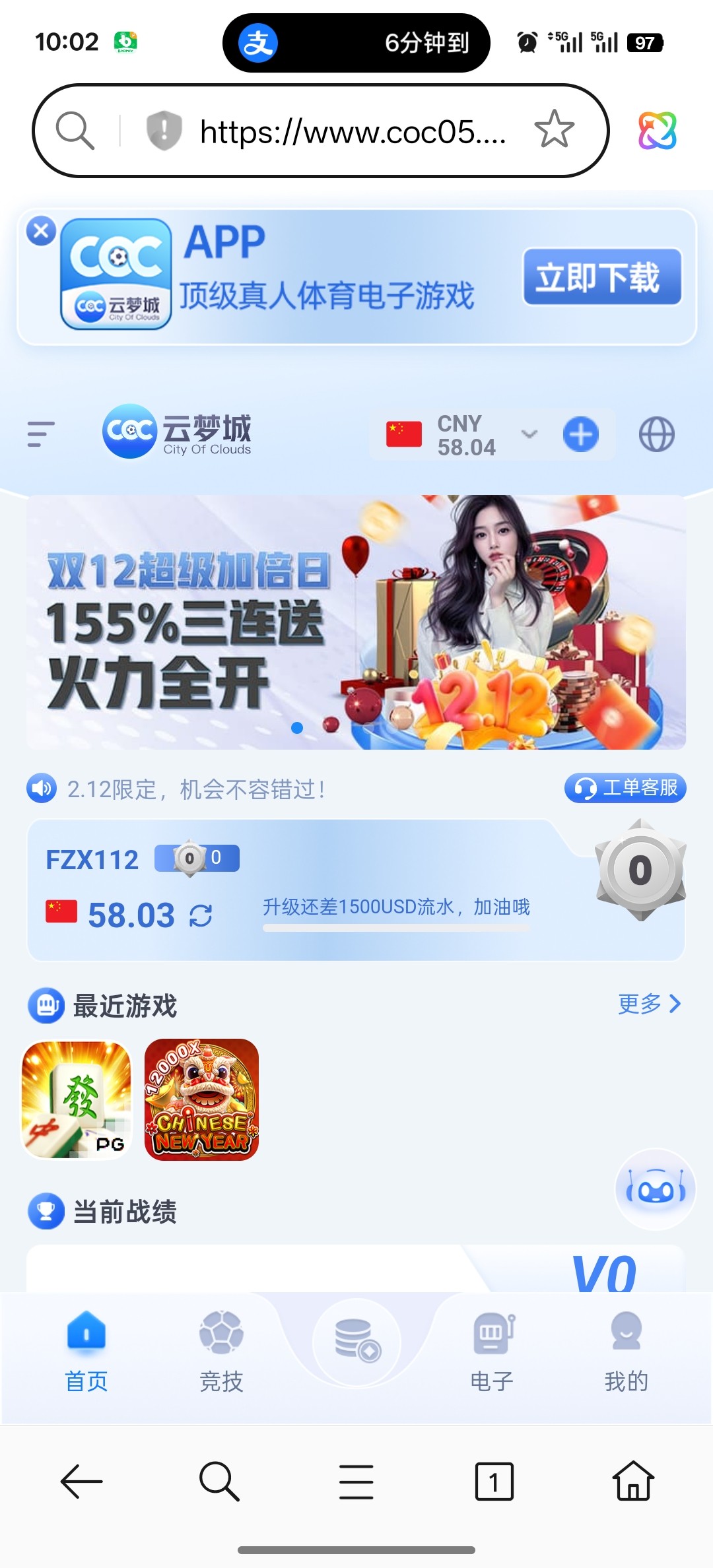Viewport: 713px width, 1568px height.
Task: Expand the CNY currency dropdown
Action: (529, 434)
